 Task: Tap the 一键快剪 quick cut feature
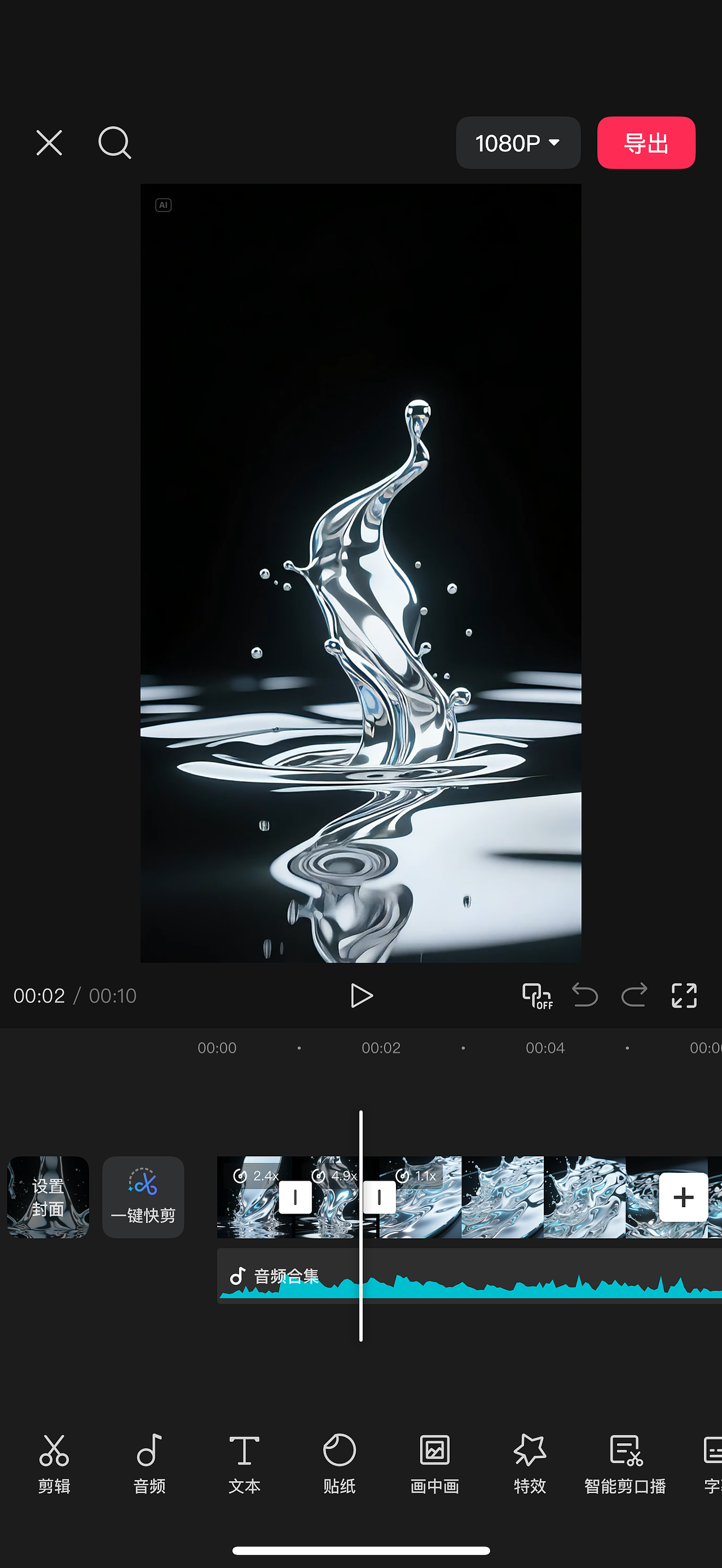pos(143,1196)
